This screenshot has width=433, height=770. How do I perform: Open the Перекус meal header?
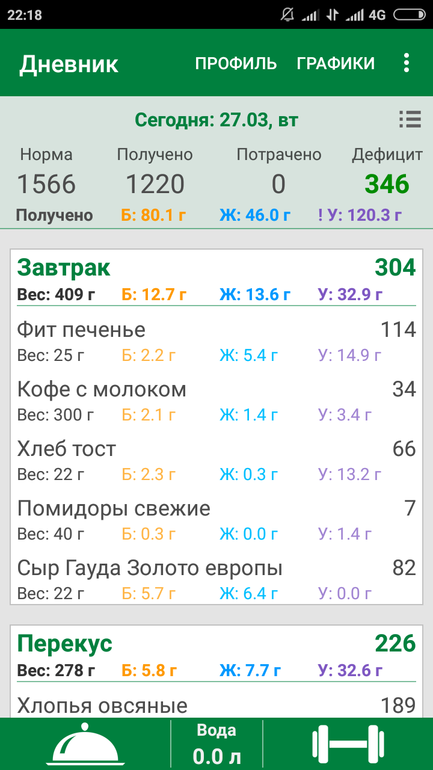point(216,655)
